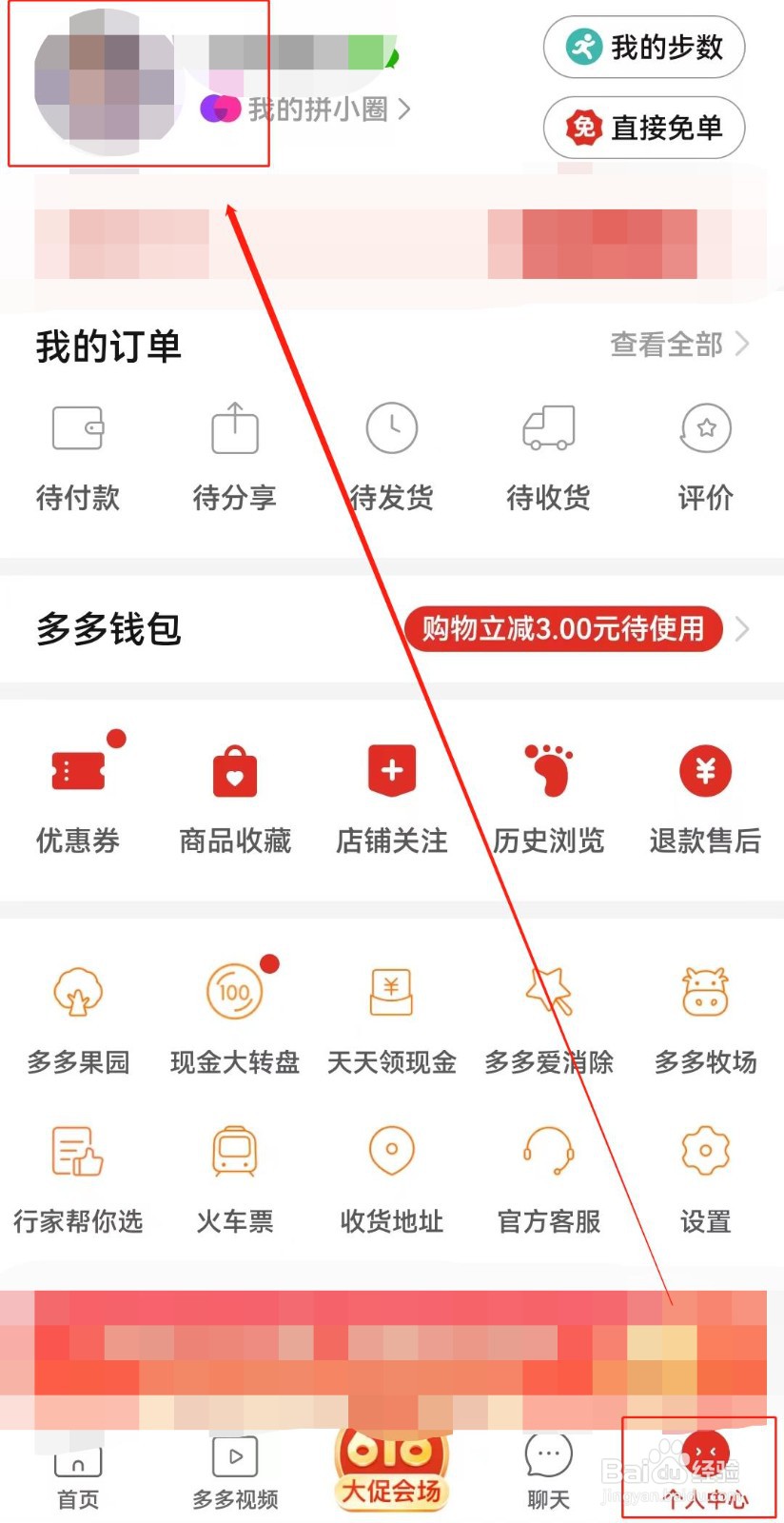Select the 待发货 order status icon
The image size is (784, 1523).
(391, 455)
